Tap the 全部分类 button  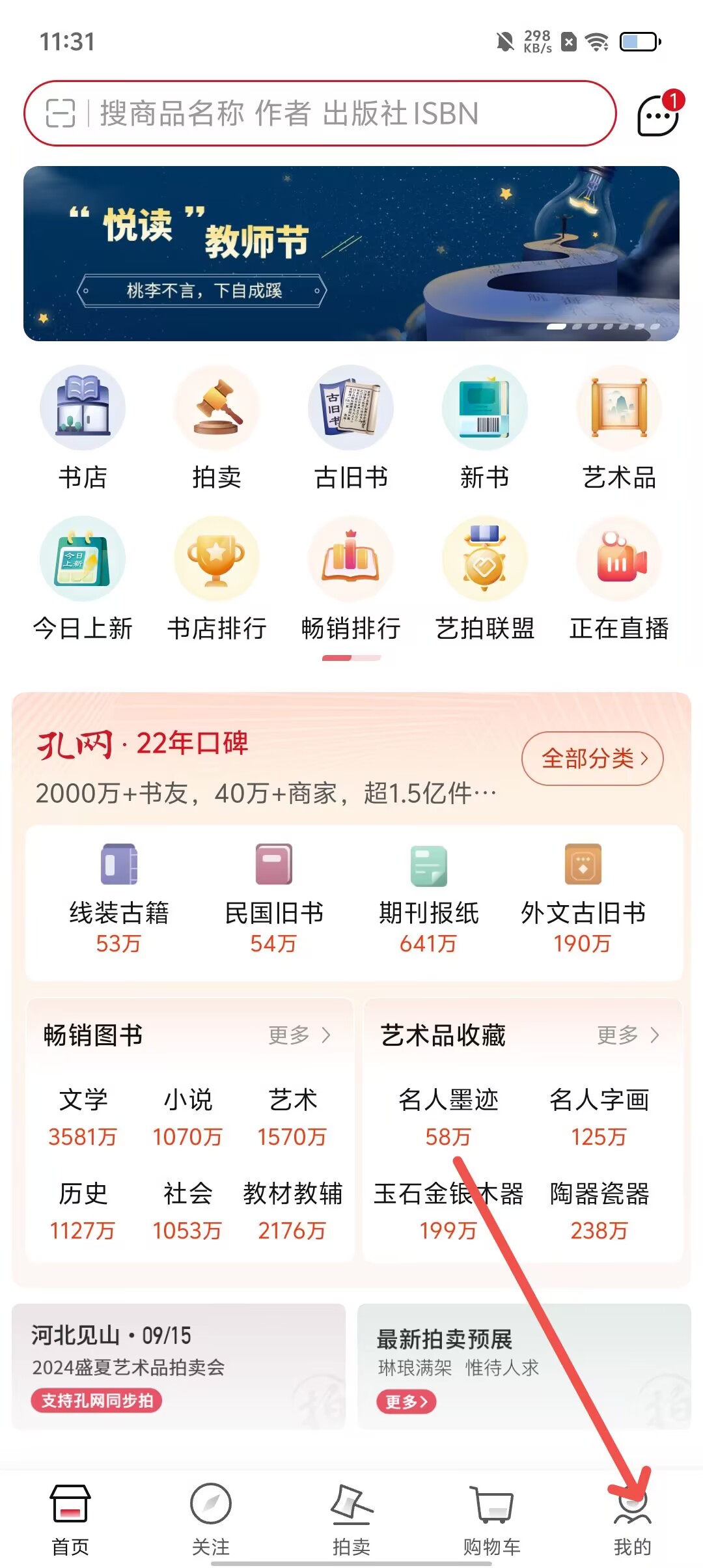tap(592, 759)
